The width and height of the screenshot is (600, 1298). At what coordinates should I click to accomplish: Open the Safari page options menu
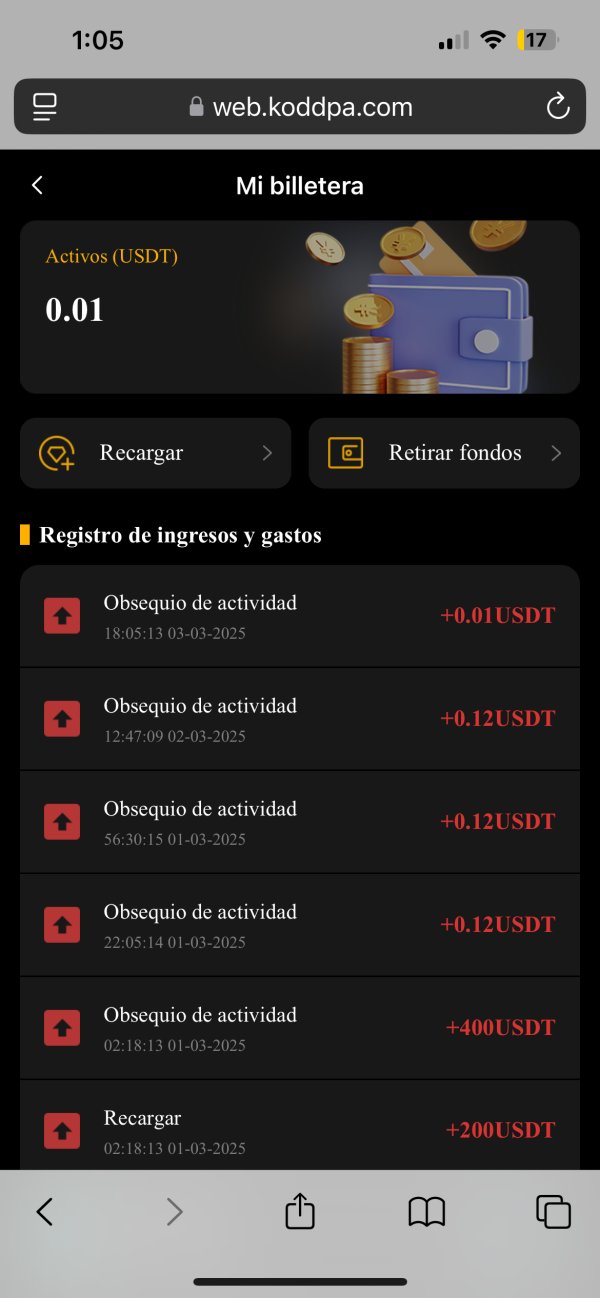[45, 107]
